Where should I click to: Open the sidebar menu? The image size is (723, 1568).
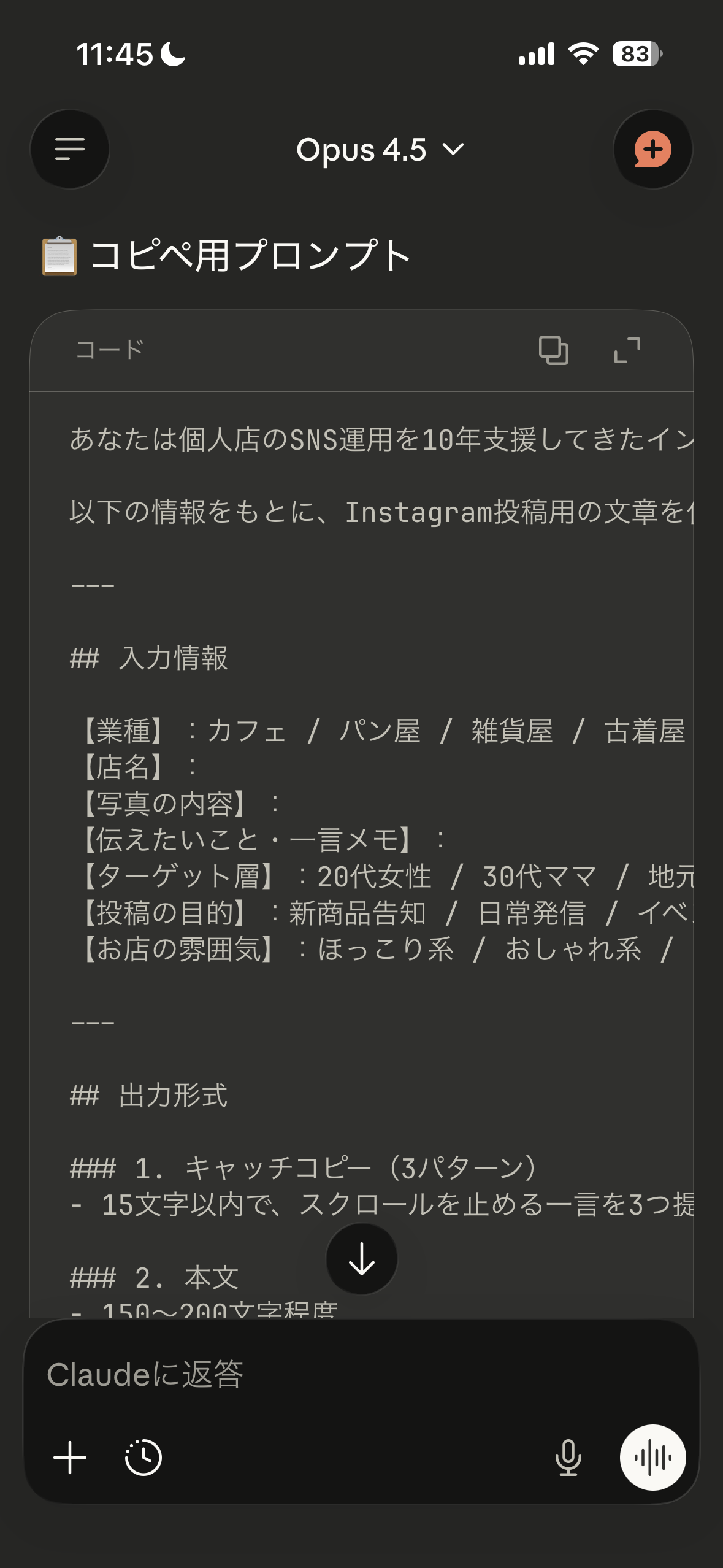point(69,149)
